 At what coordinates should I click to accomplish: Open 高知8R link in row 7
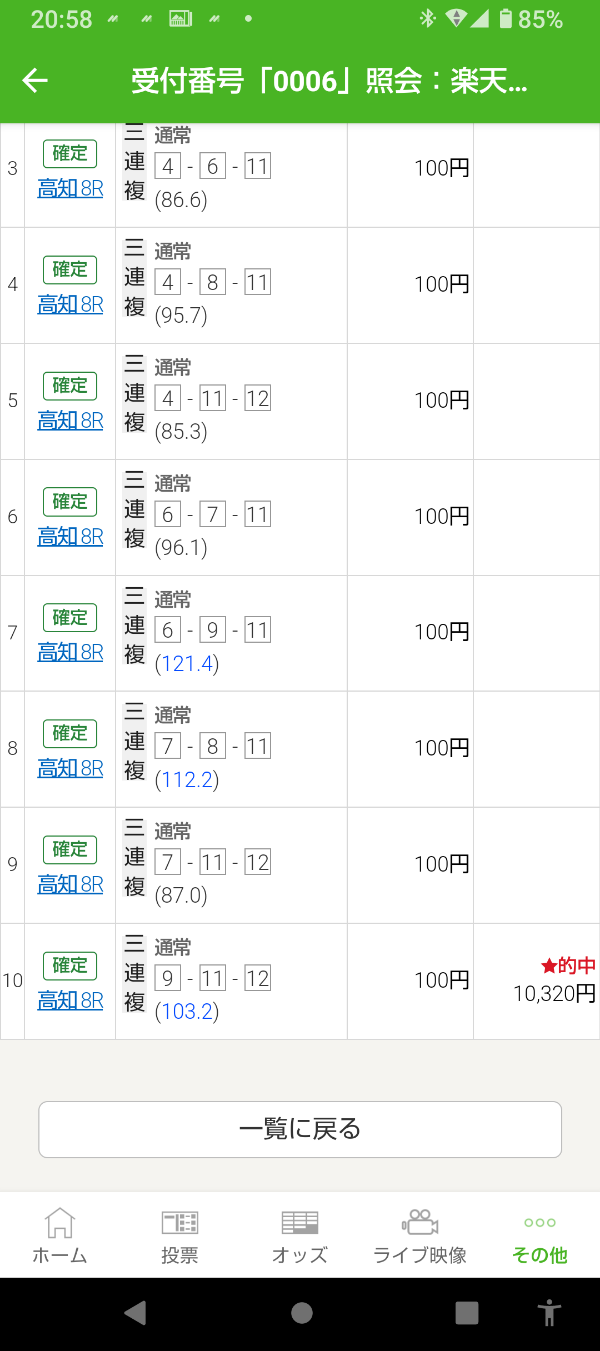pos(70,652)
